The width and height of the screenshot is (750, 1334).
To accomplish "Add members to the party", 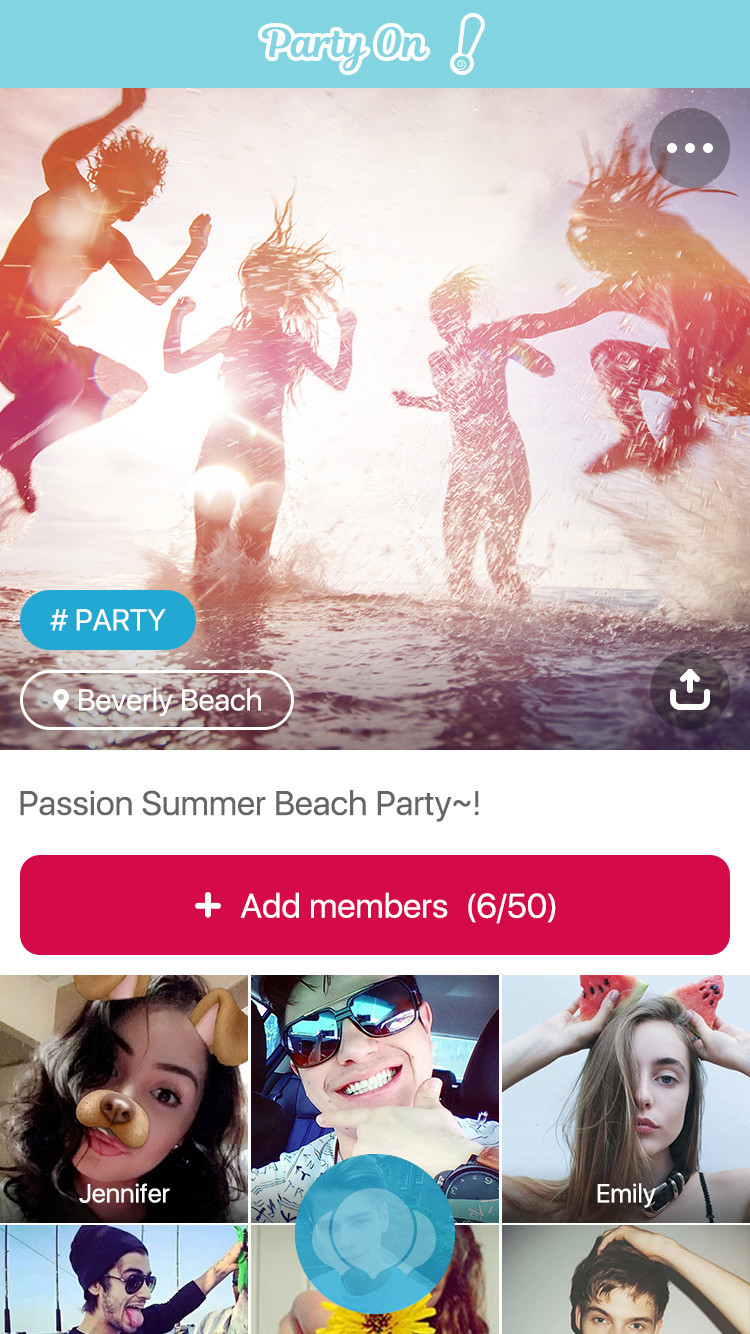I will tap(375, 905).
